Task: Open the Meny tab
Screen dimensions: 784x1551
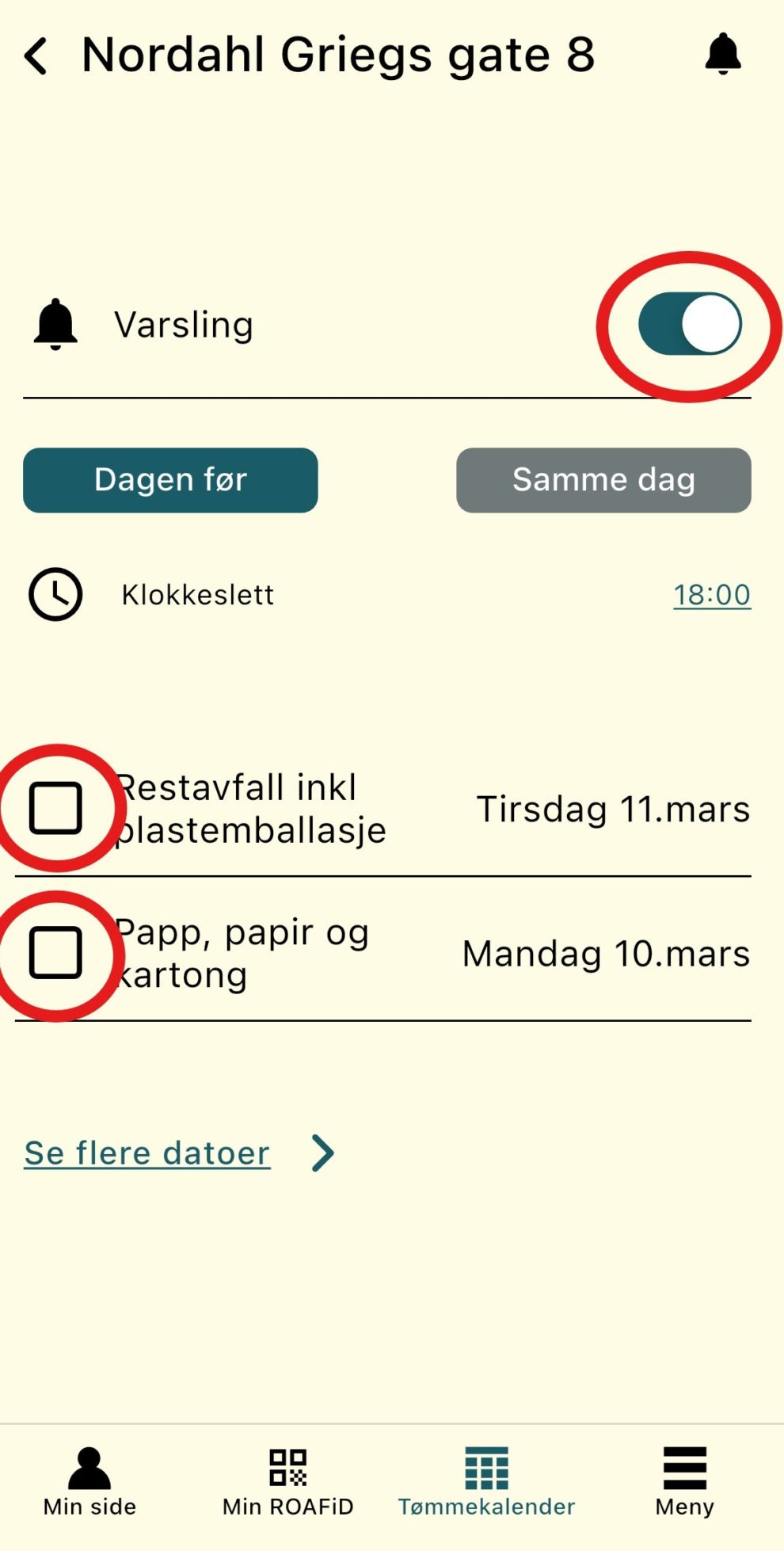Action: click(685, 1482)
